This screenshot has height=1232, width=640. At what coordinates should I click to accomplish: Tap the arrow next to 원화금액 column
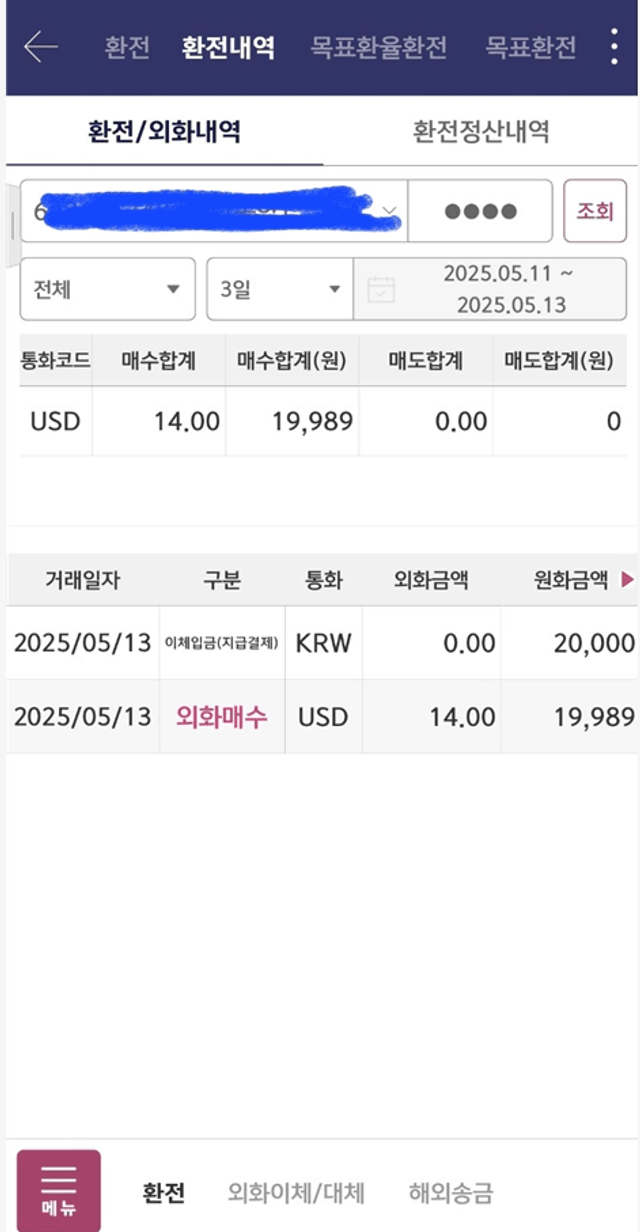click(628, 580)
